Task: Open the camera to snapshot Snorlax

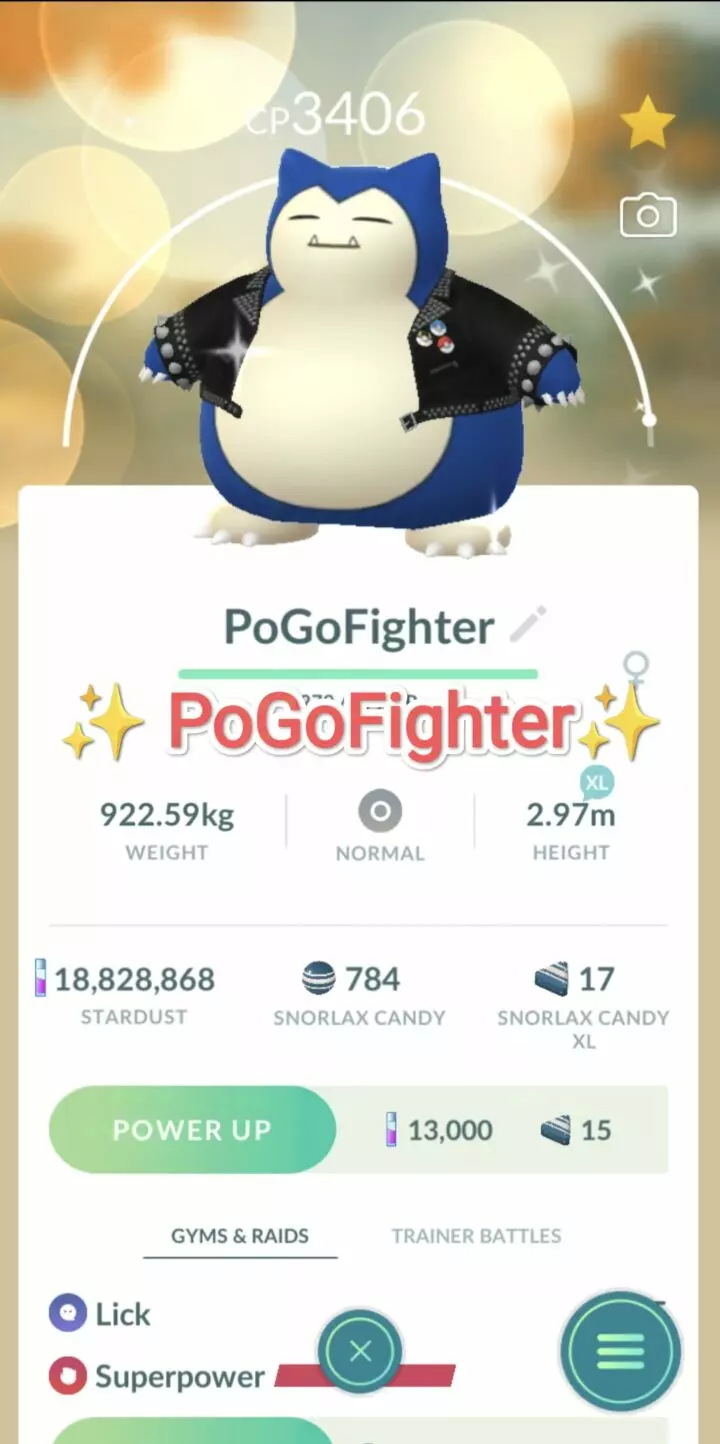Action: point(648,215)
